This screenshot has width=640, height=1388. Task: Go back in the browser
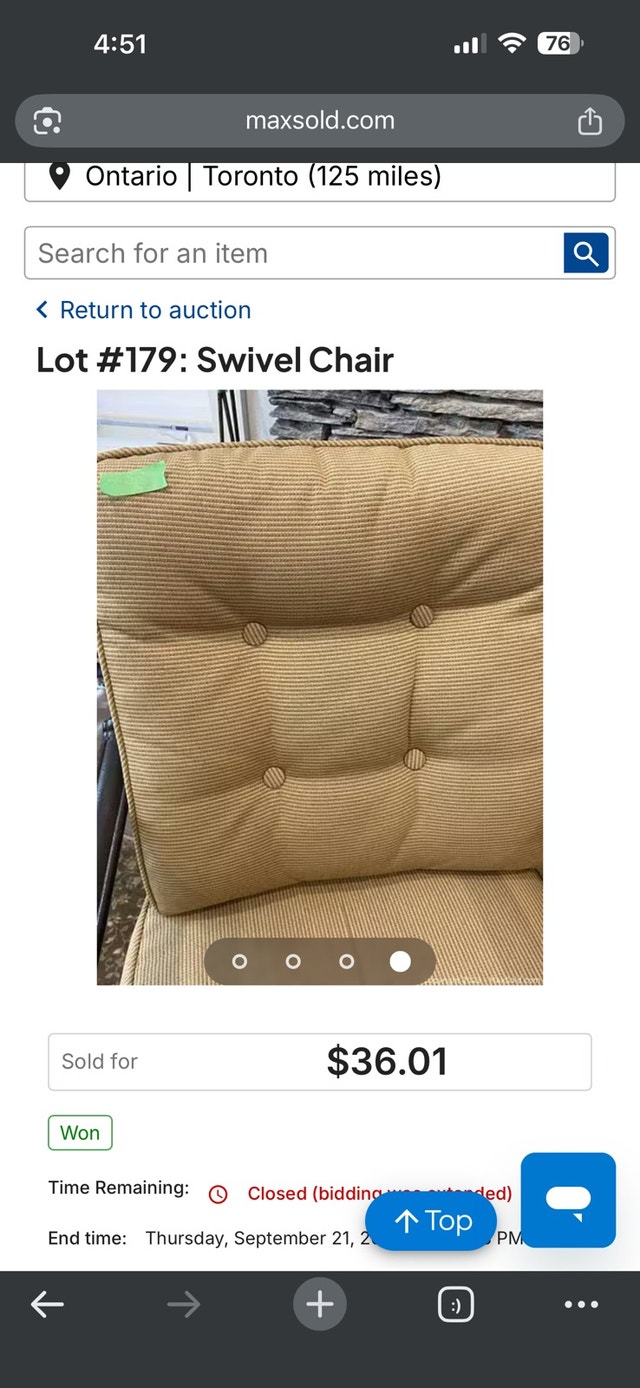(x=47, y=1304)
